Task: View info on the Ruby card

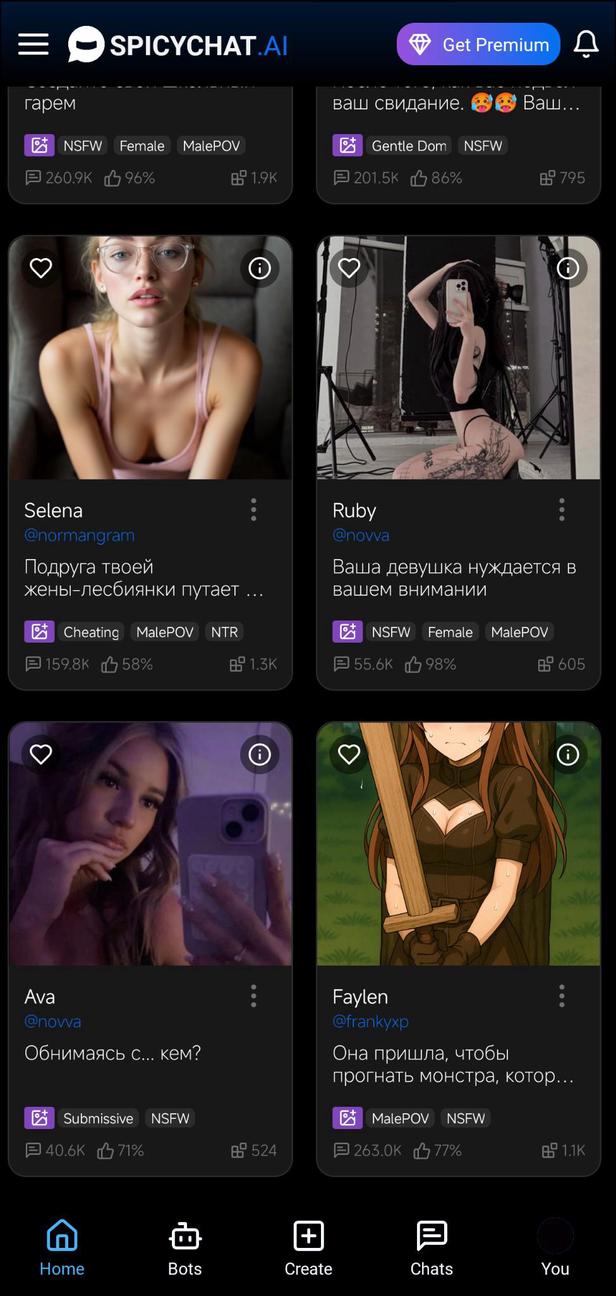Action: click(x=568, y=268)
